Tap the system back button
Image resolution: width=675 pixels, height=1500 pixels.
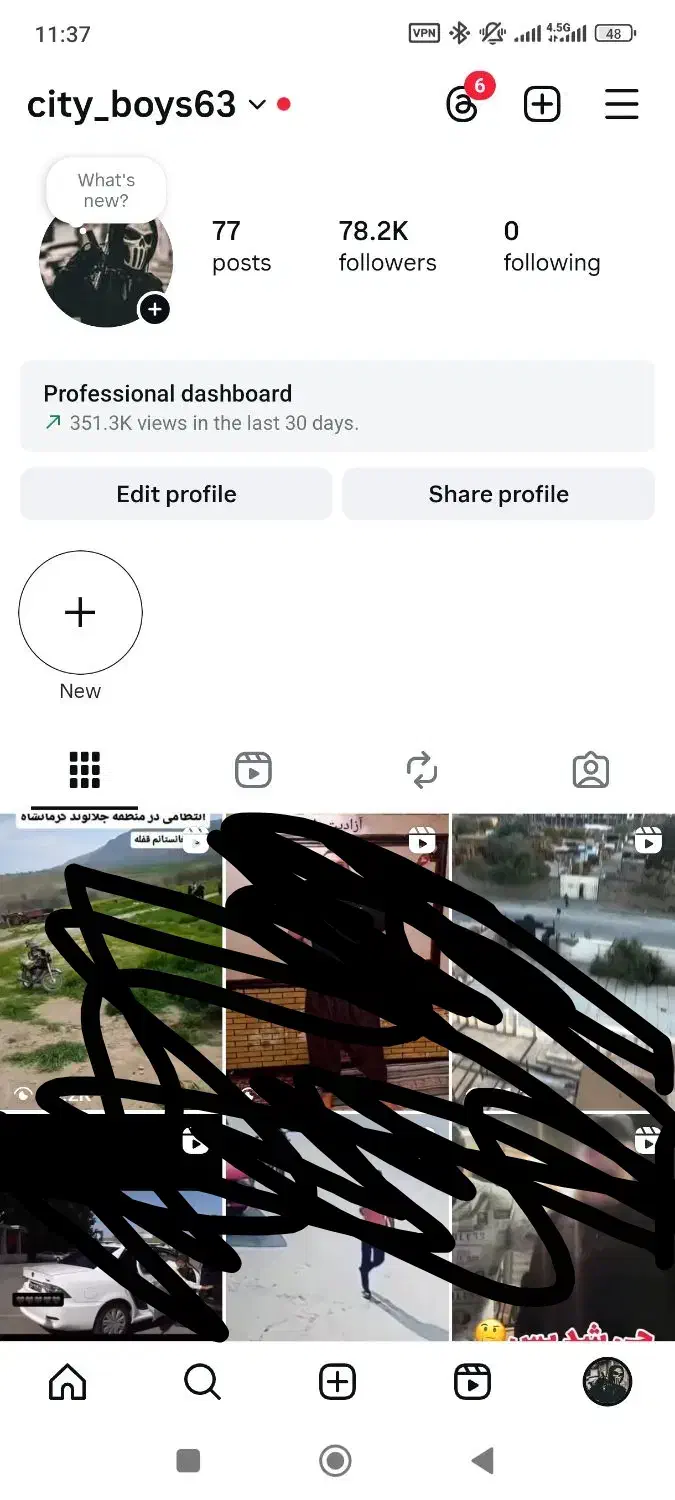pos(483,1461)
